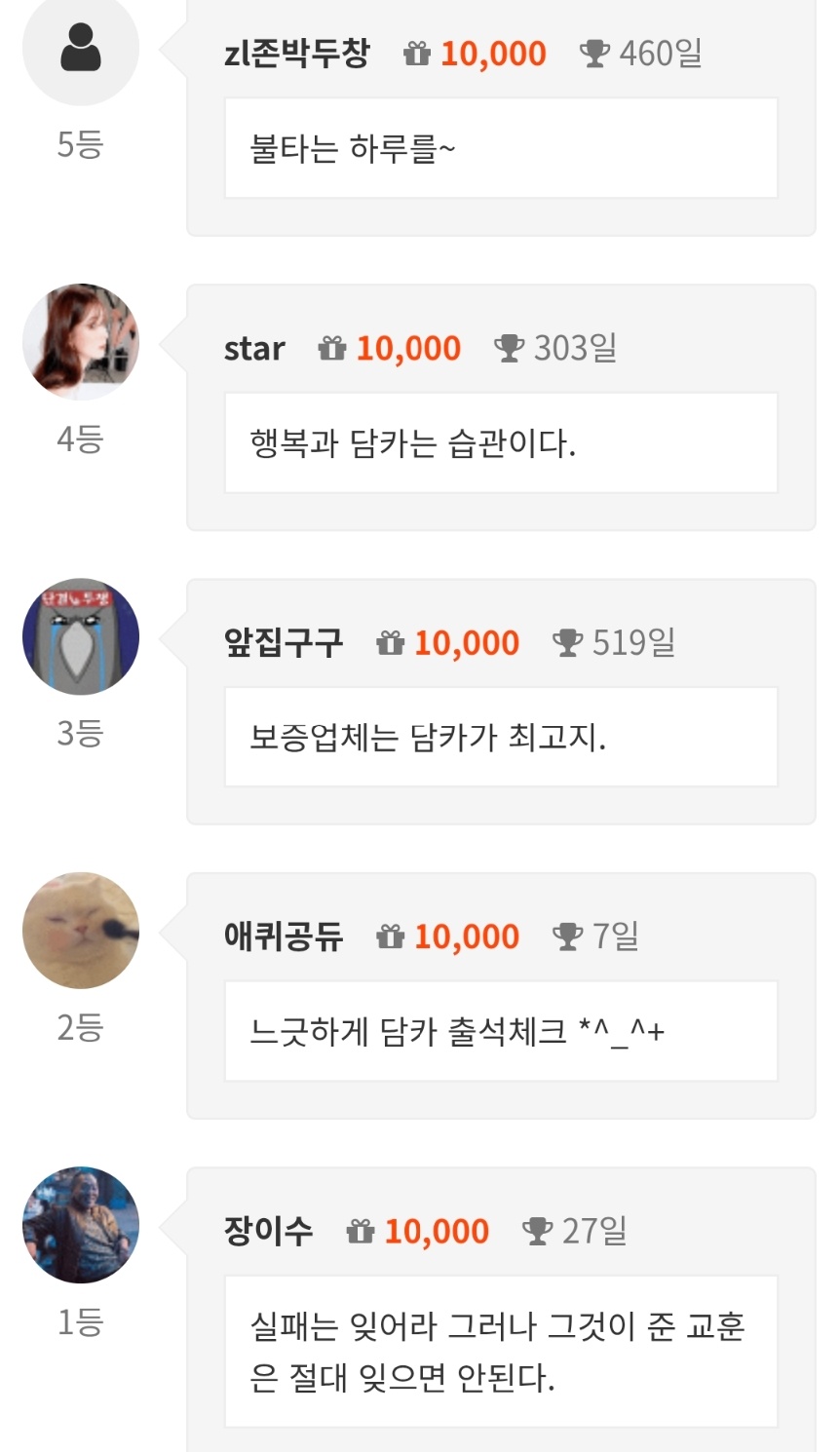This screenshot has width=840, height=1452.
Task: Open zl존박두창's profile name
Action: (x=296, y=53)
